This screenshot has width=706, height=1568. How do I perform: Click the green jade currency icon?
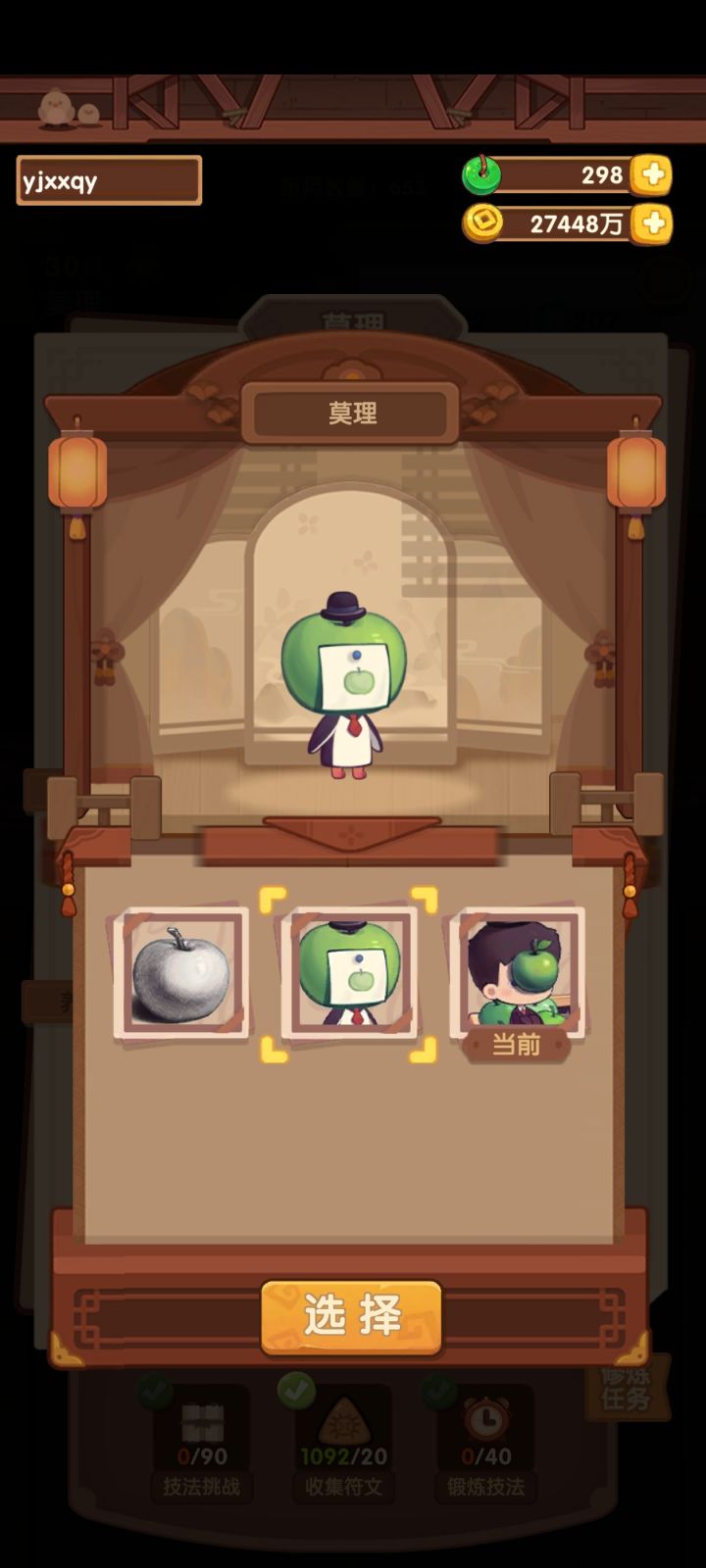tap(483, 176)
